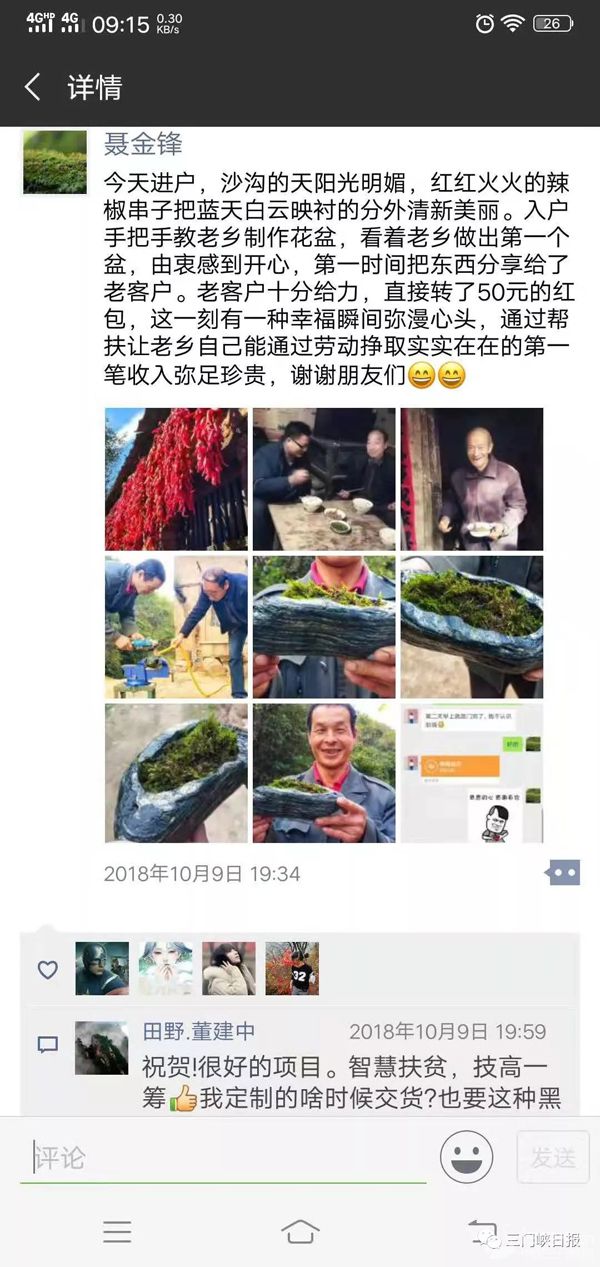Go to the home screen from the navigation bar
The width and height of the screenshot is (600, 1267).
click(x=300, y=1232)
